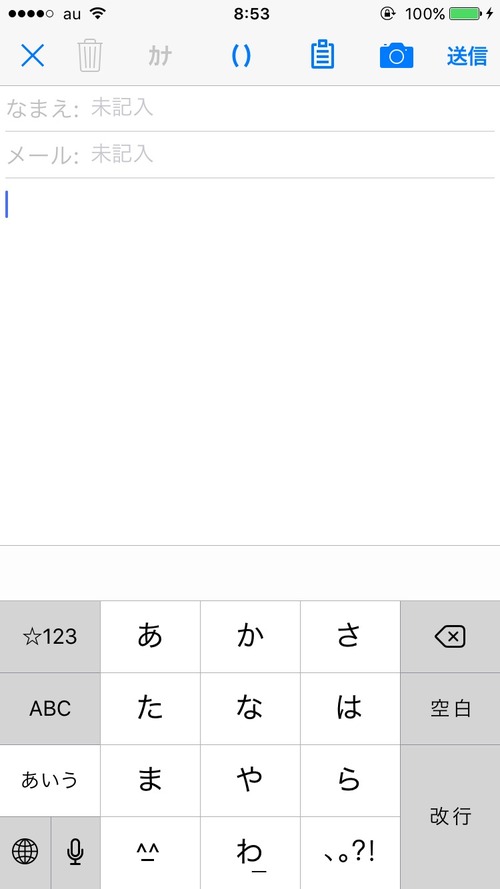Tap the 空白 space key
This screenshot has height=889, width=500.
(x=450, y=709)
